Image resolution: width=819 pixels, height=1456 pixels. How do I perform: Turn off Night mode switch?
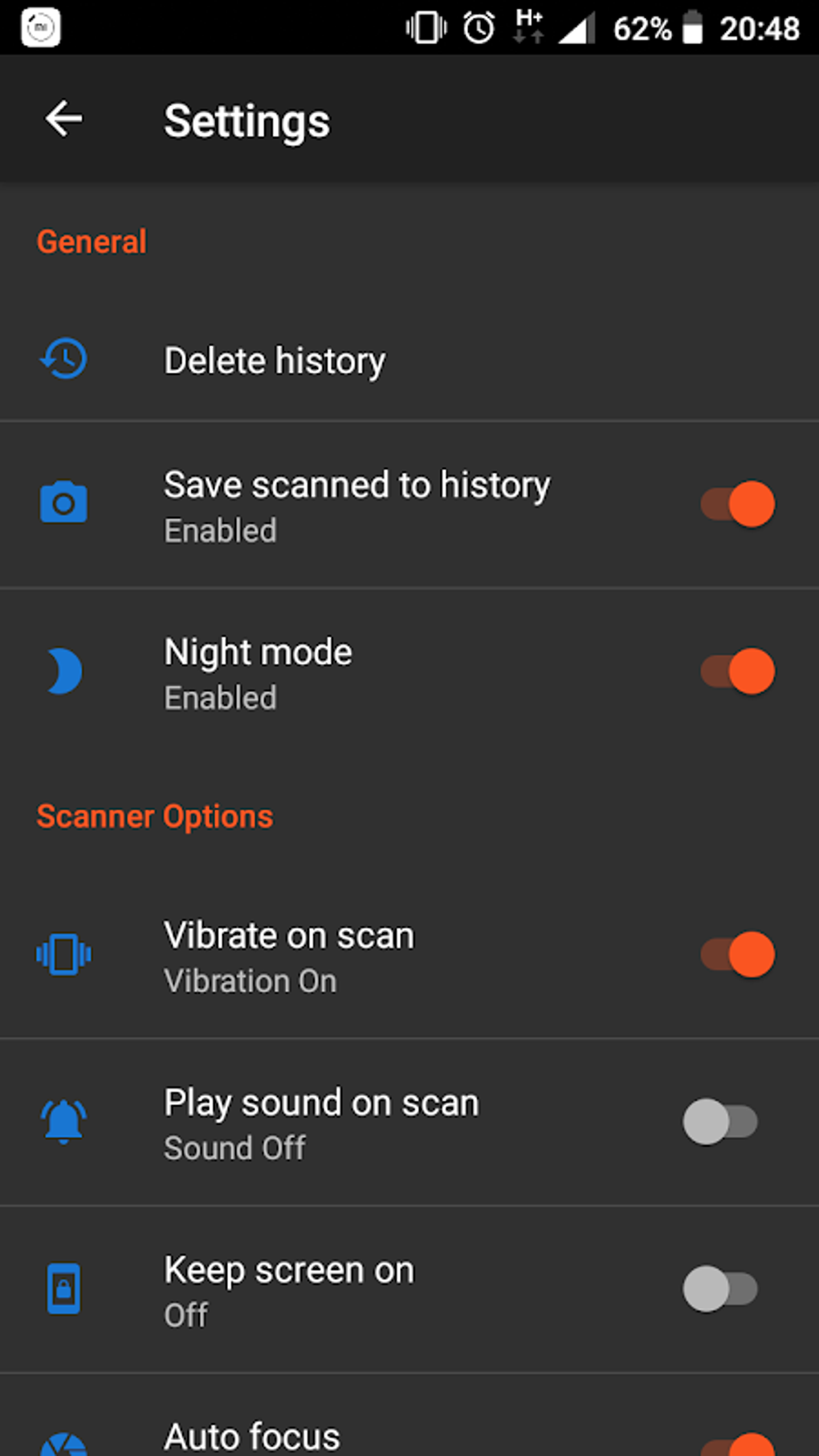click(737, 671)
